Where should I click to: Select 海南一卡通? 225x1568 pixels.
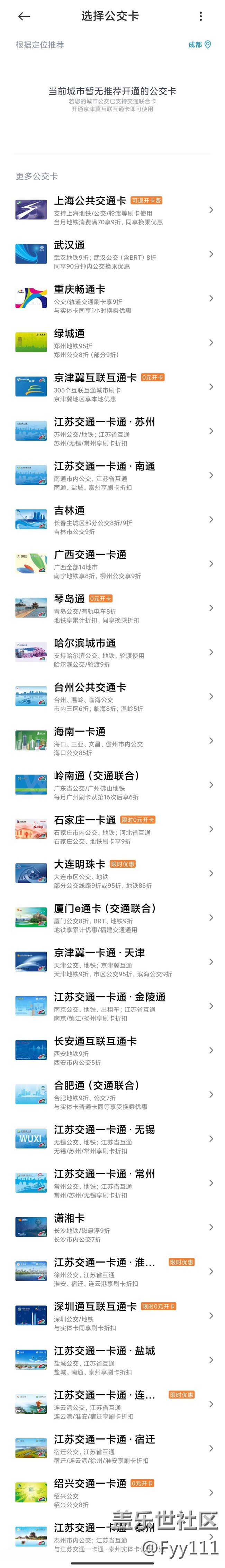[112, 741]
